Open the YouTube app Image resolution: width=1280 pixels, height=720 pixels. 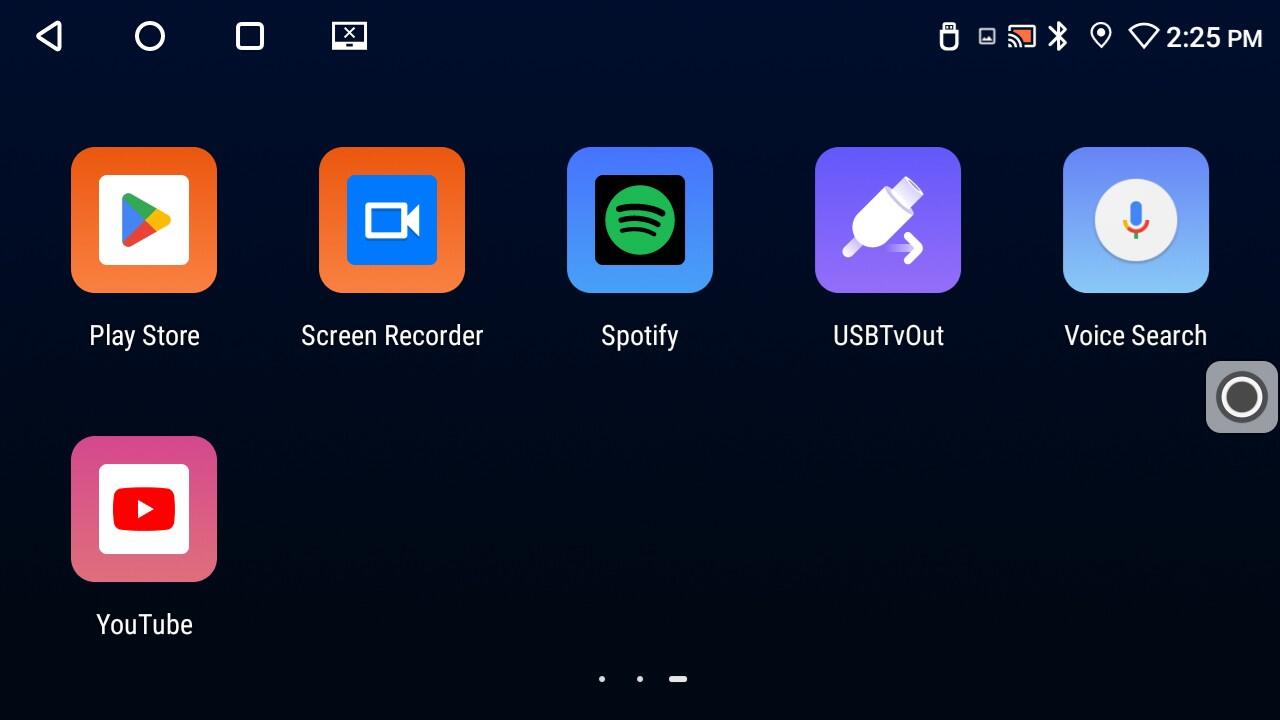pyautogui.click(x=144, y=509)
